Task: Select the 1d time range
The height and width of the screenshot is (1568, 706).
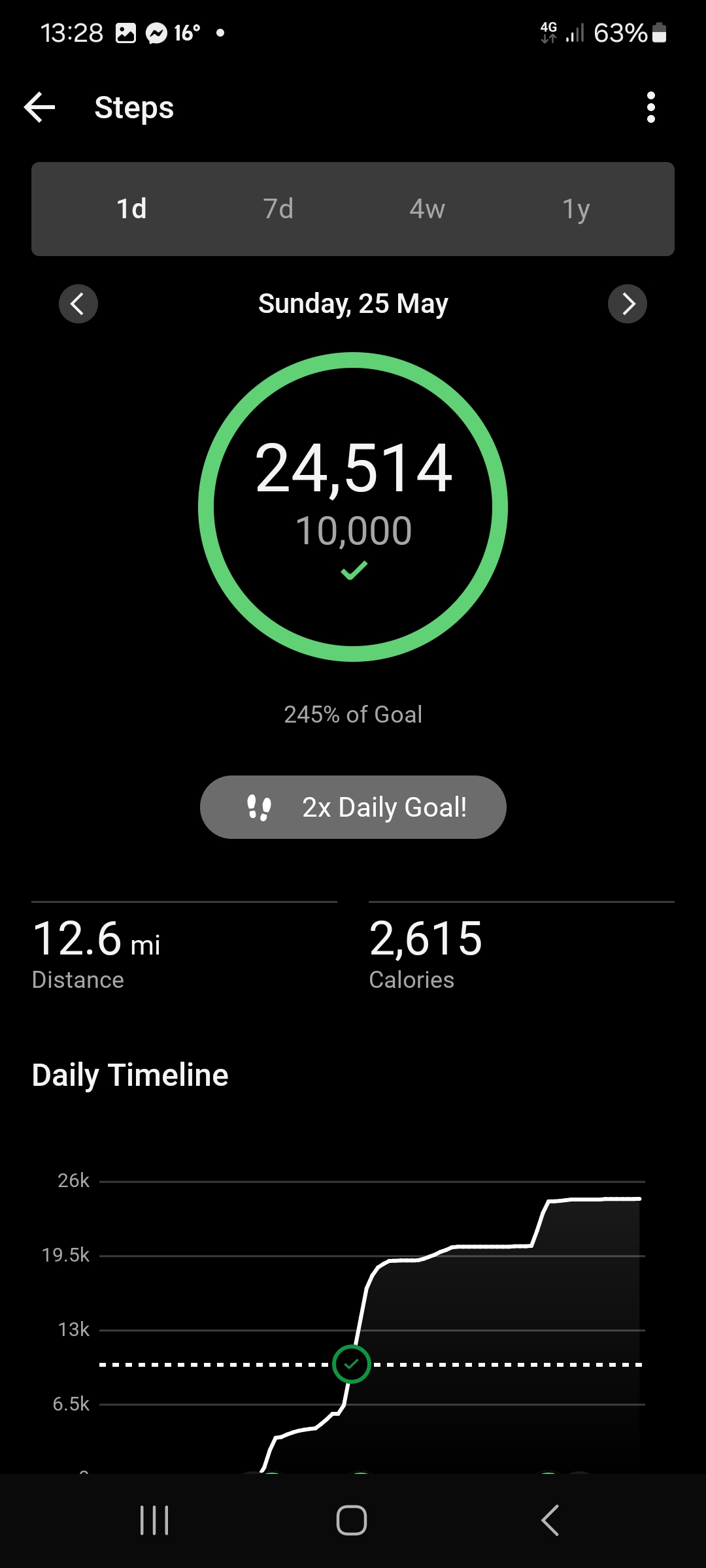Action: (x=131, y=209)
